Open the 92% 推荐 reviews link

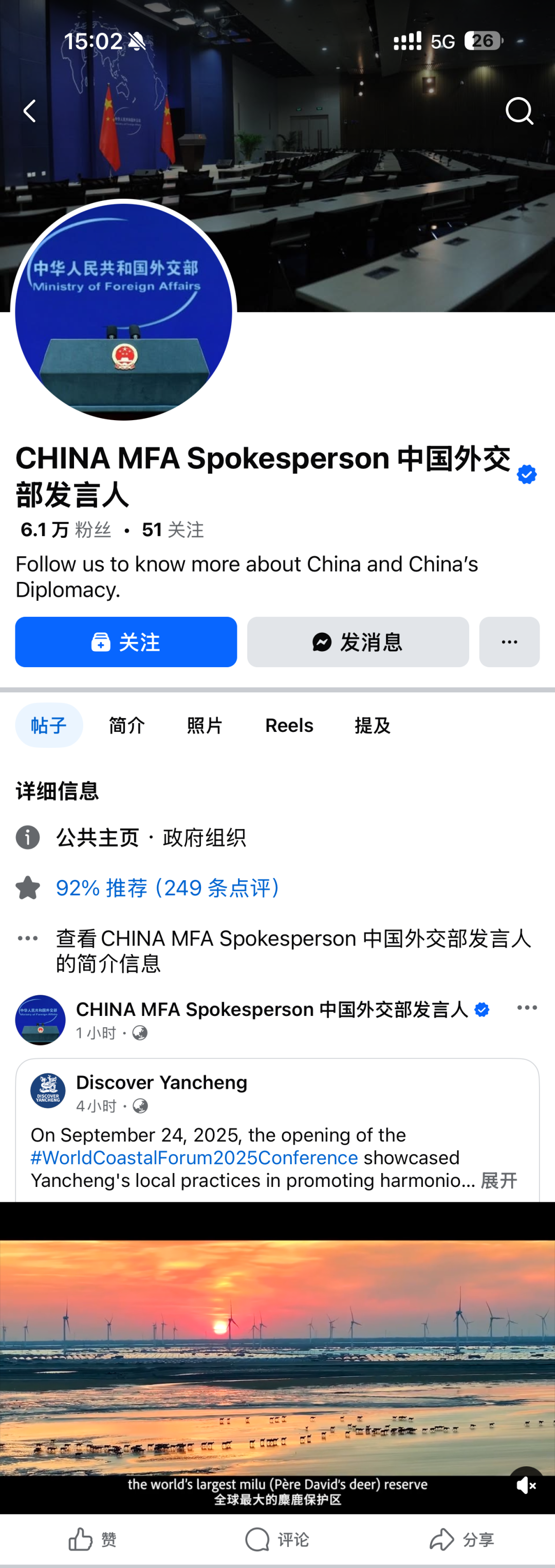click(168, 887)
